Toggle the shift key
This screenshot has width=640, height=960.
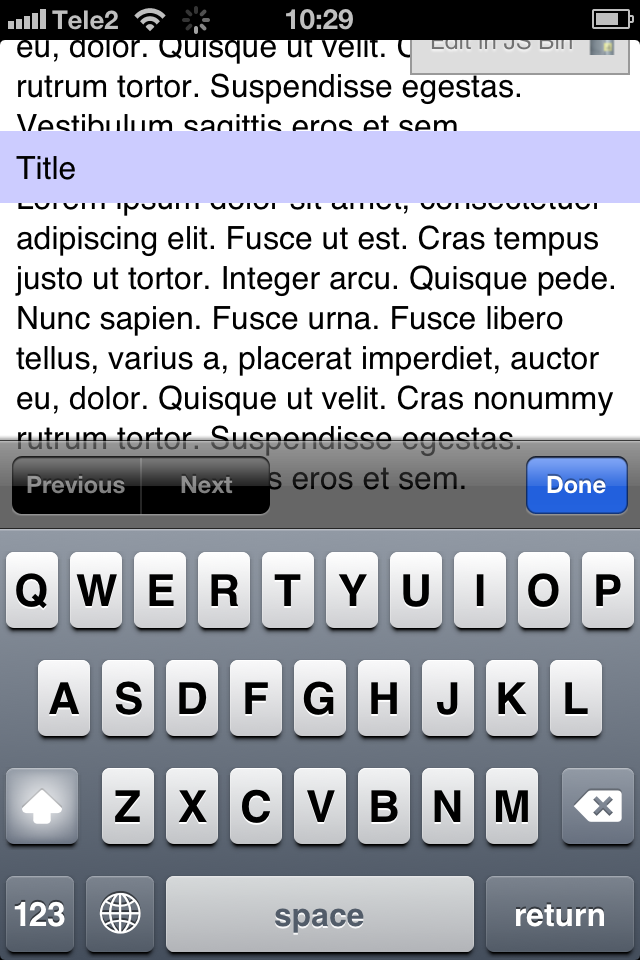[x=42, y=806]
